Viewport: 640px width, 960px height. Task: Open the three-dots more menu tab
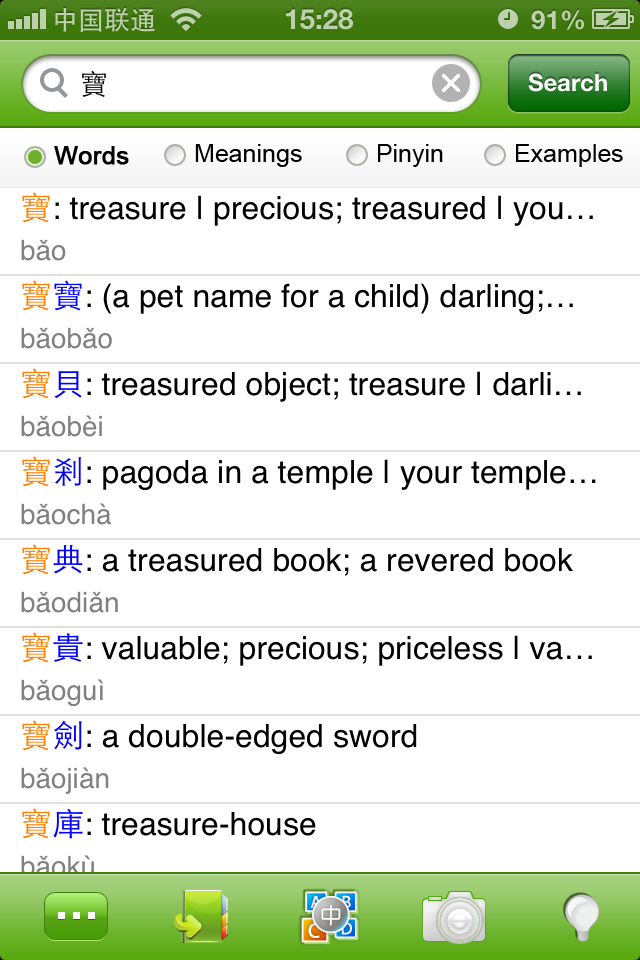(76, 916)
